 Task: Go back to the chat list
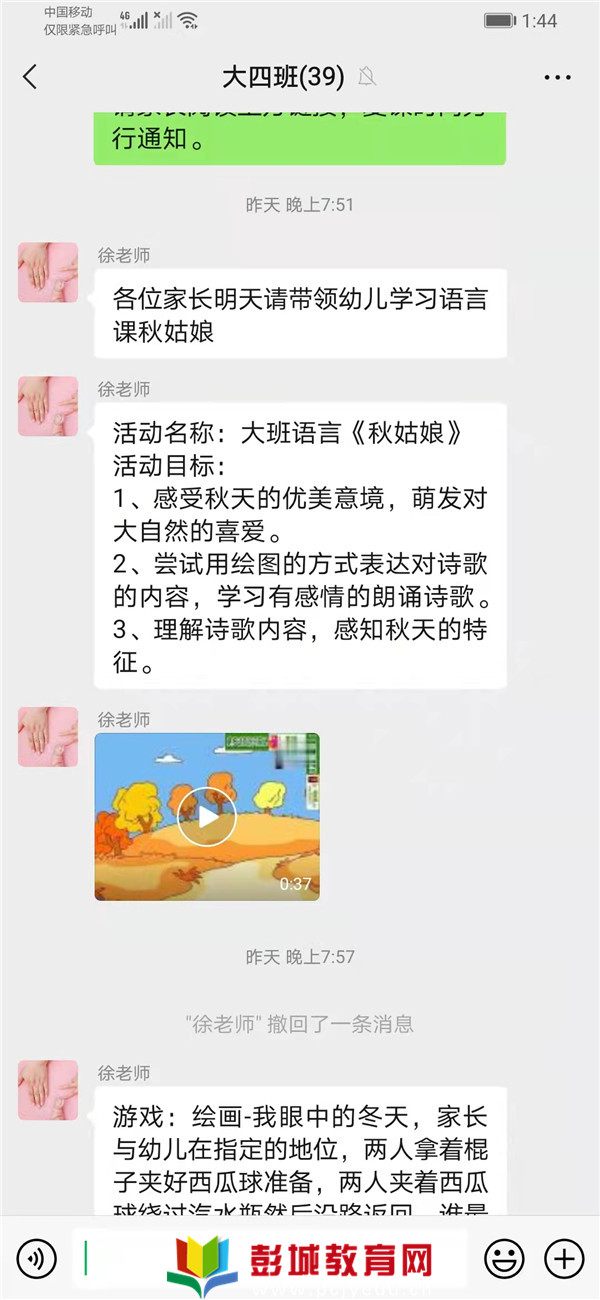pos(30,77)
